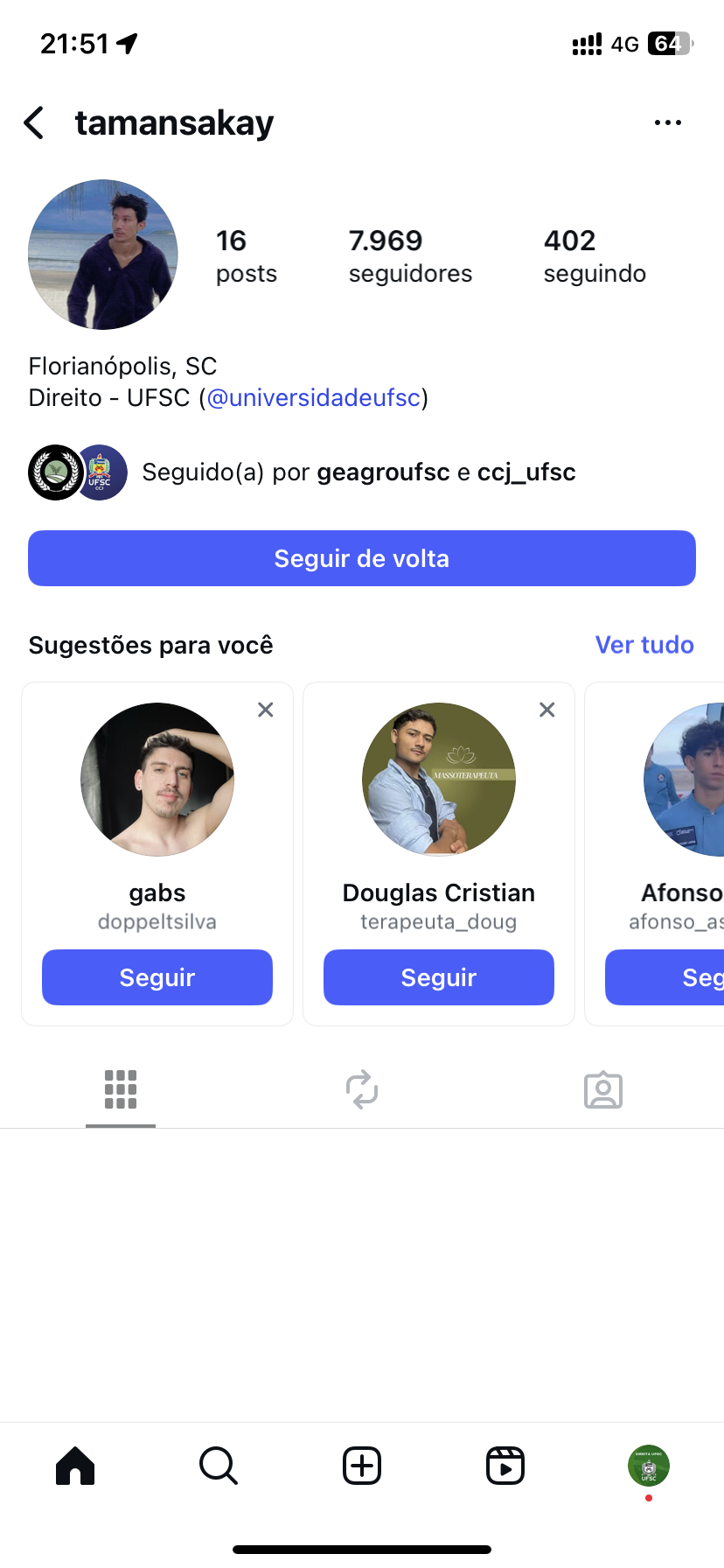Image resolution: width=724 pixels, height=1568 pixels.
Task: Switch to the tagged photos tab
Action: (x=603, y=1089)
